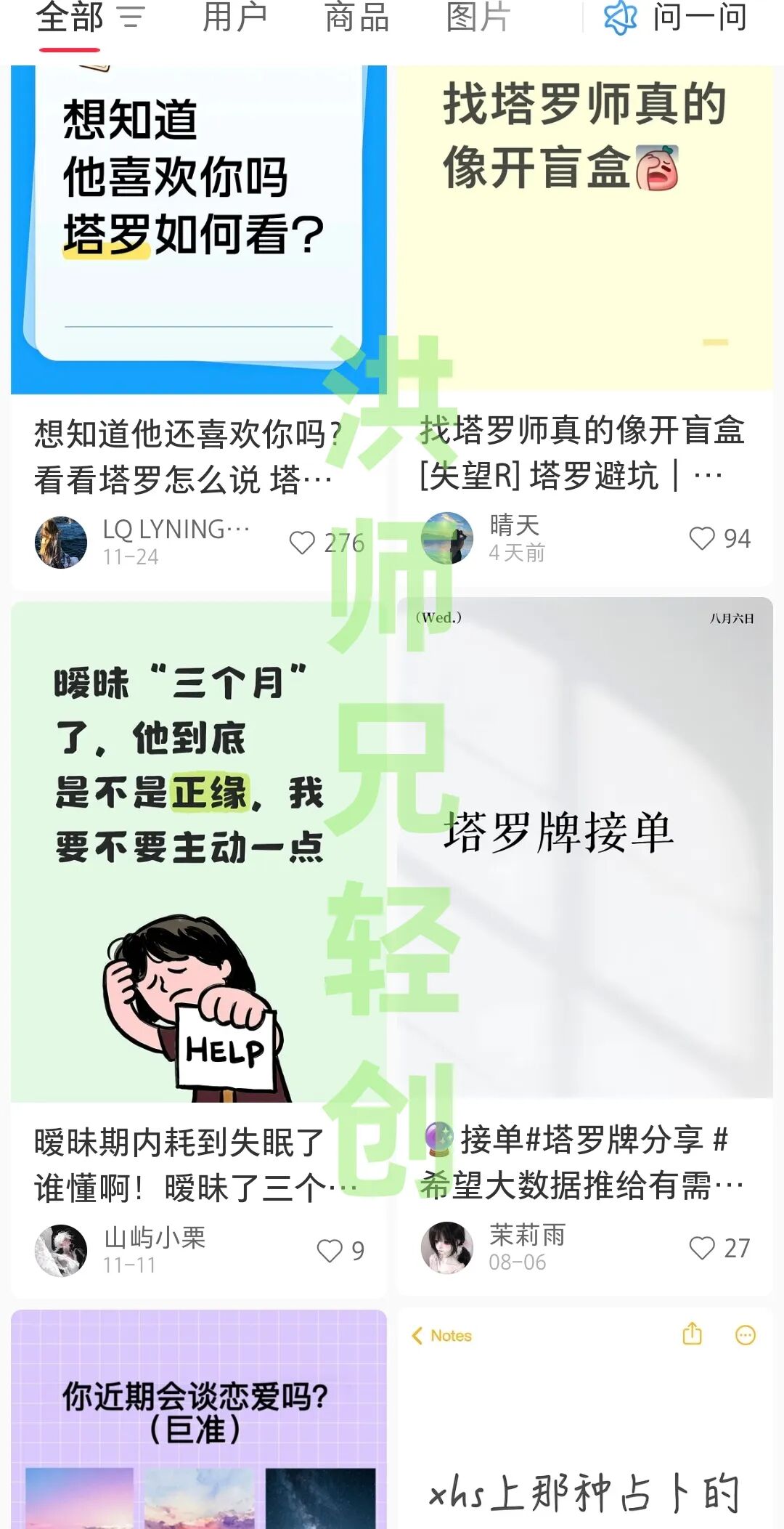Switch to the 图片 tab
Viewport: 784px width, 1529px height.
click(478, 17)
